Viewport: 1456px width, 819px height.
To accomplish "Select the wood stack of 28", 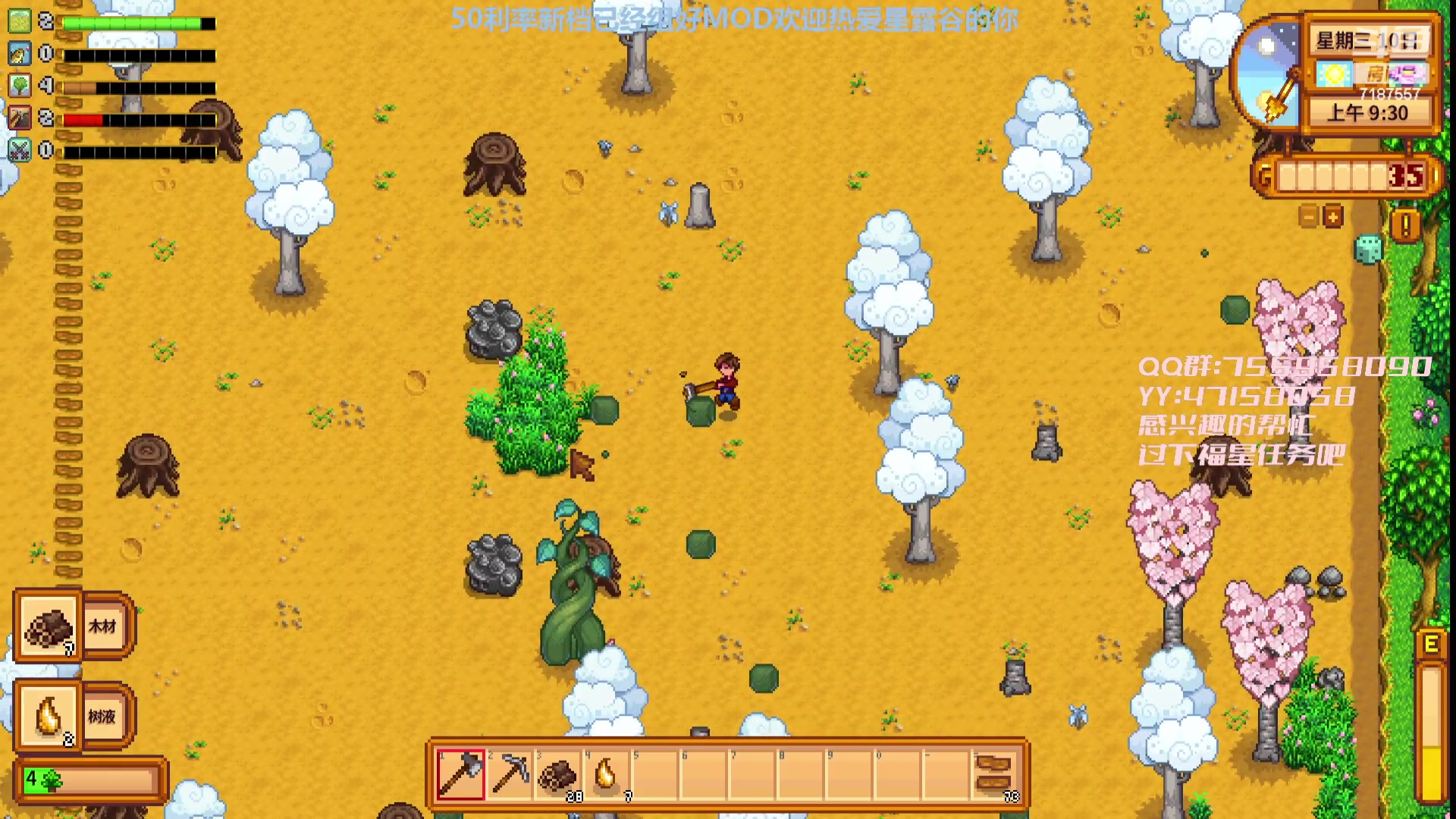I will [x=558, y=774].
